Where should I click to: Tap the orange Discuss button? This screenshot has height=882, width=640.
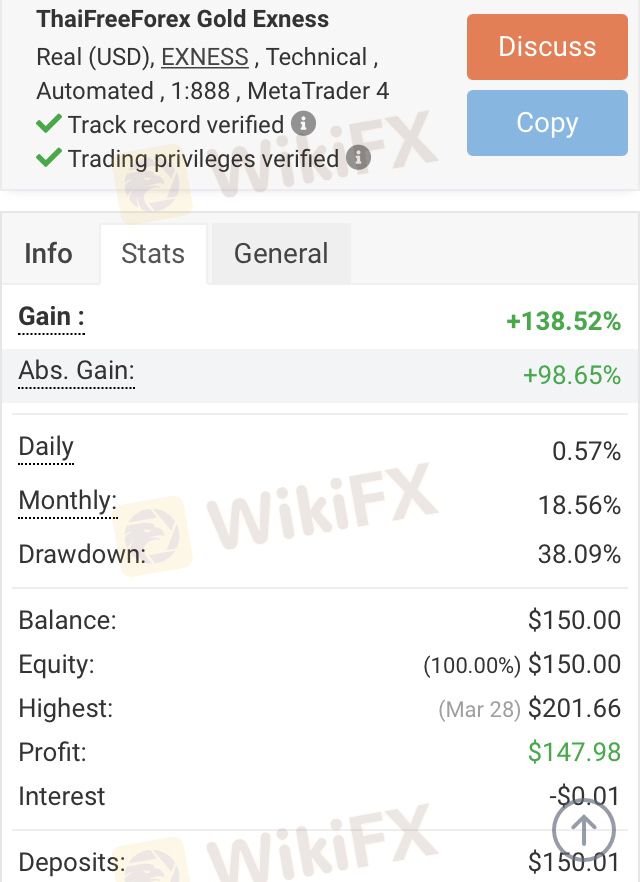pos(546,47)
